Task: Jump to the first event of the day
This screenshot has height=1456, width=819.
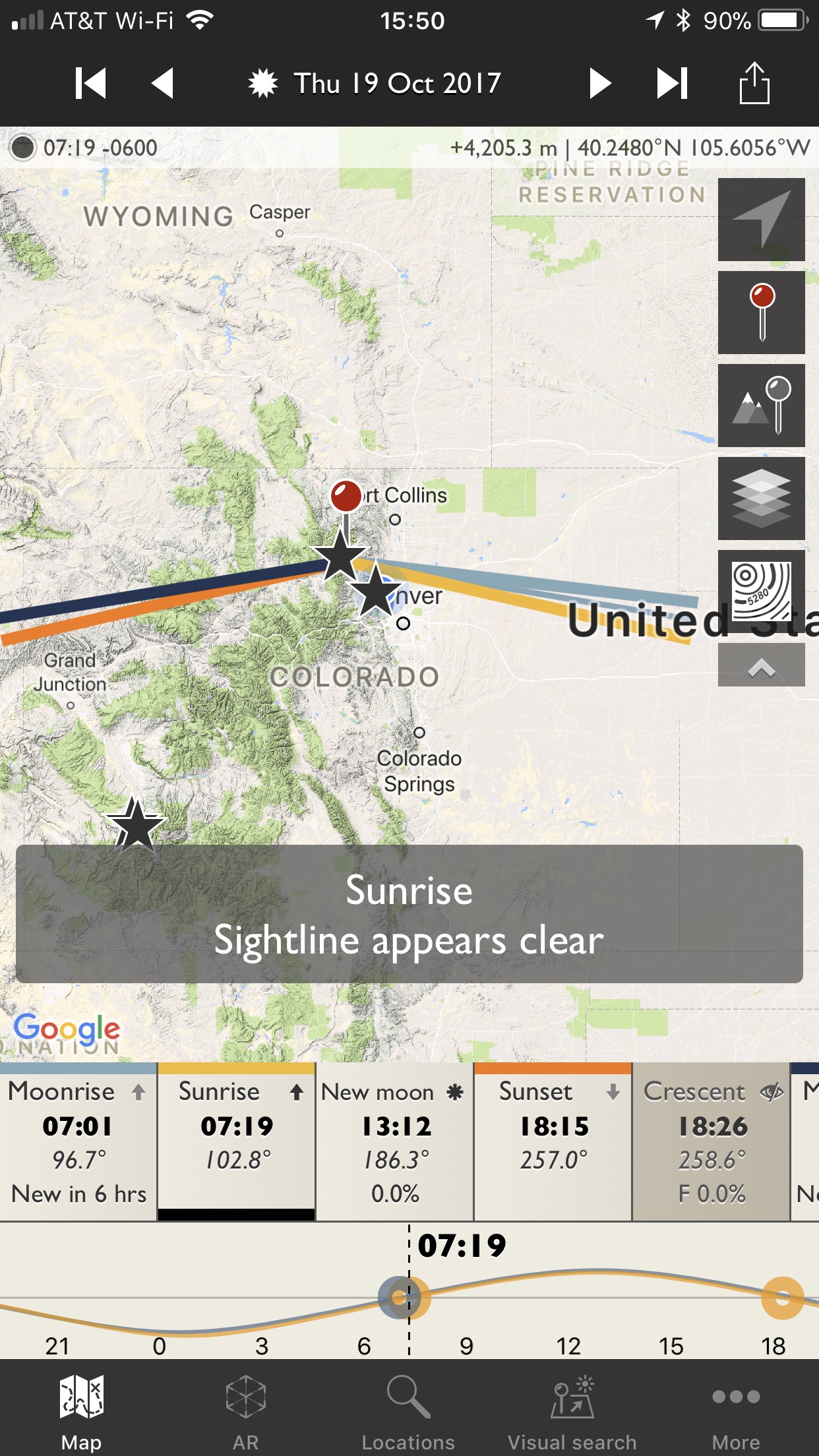Action: click(x=90, y=83)
